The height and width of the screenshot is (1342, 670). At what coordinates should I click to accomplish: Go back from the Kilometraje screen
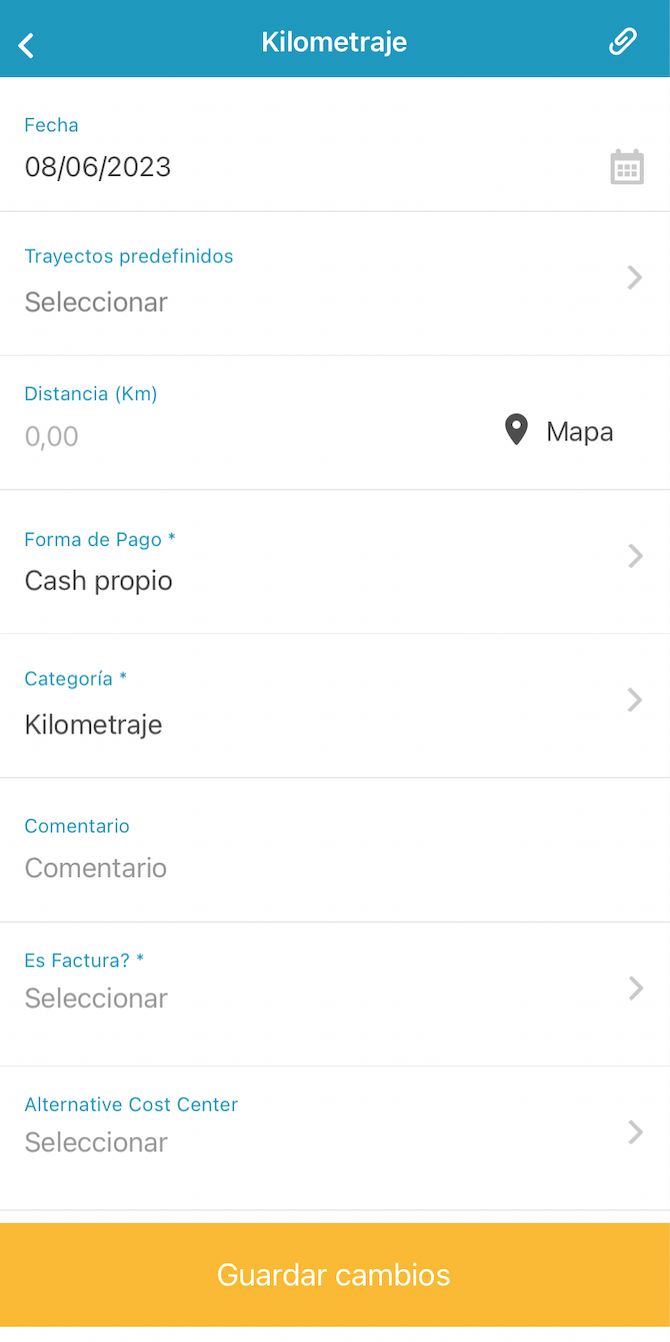[27, 44]
